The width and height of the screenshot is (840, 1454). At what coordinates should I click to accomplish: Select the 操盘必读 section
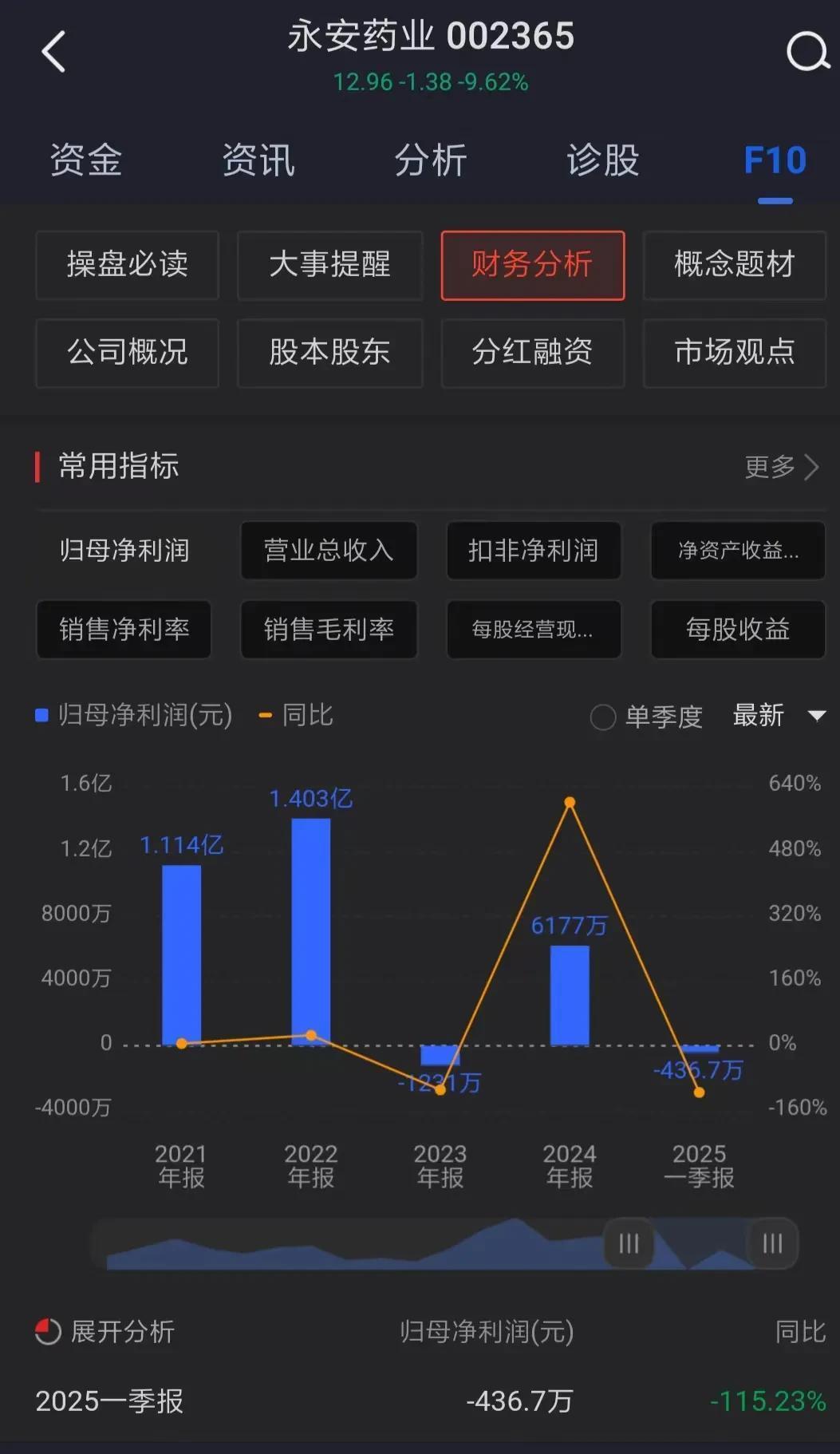click(128, 265)
